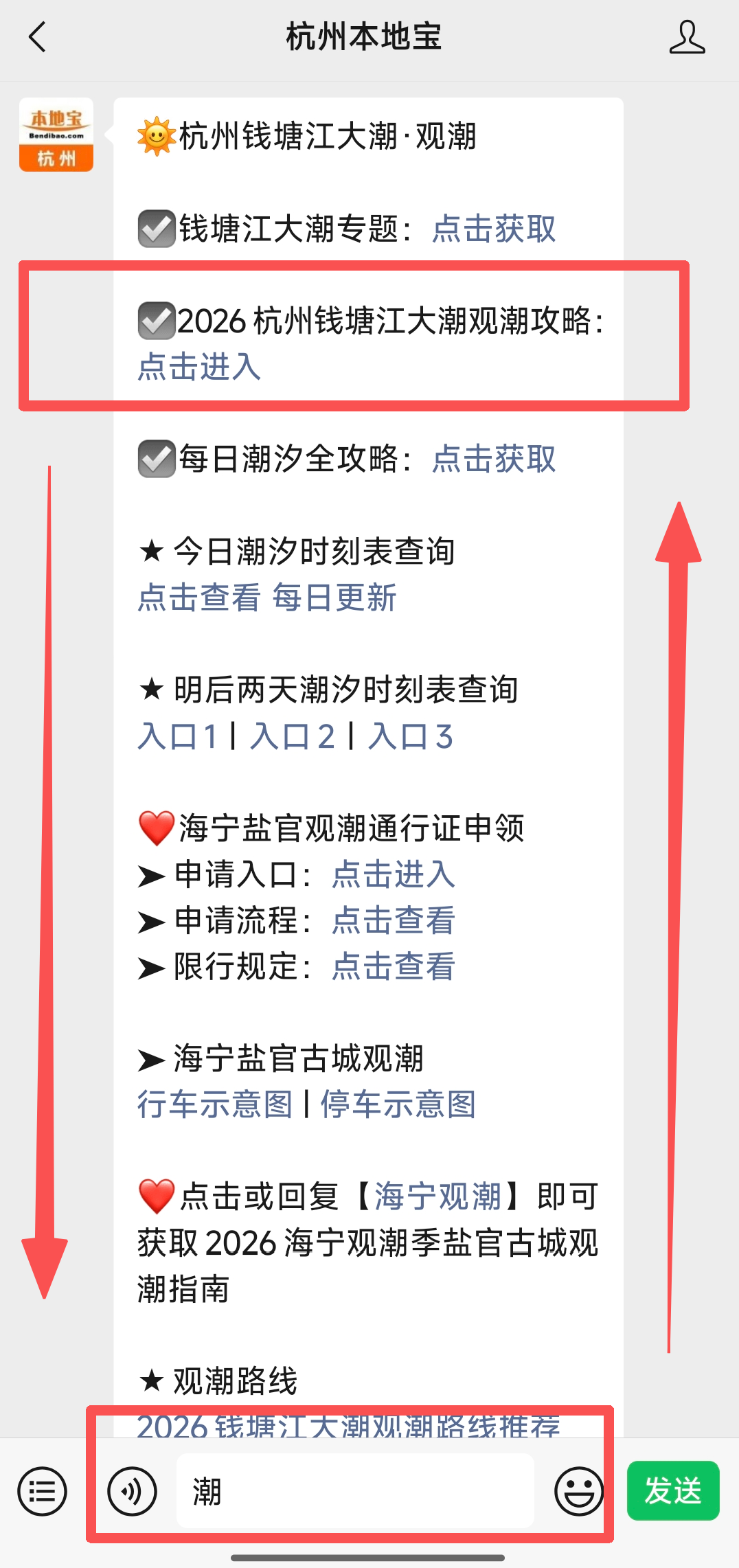Open the account profile icon
Image resolution: width=739 pixels, height=1568 pixels.
point(687,37)
